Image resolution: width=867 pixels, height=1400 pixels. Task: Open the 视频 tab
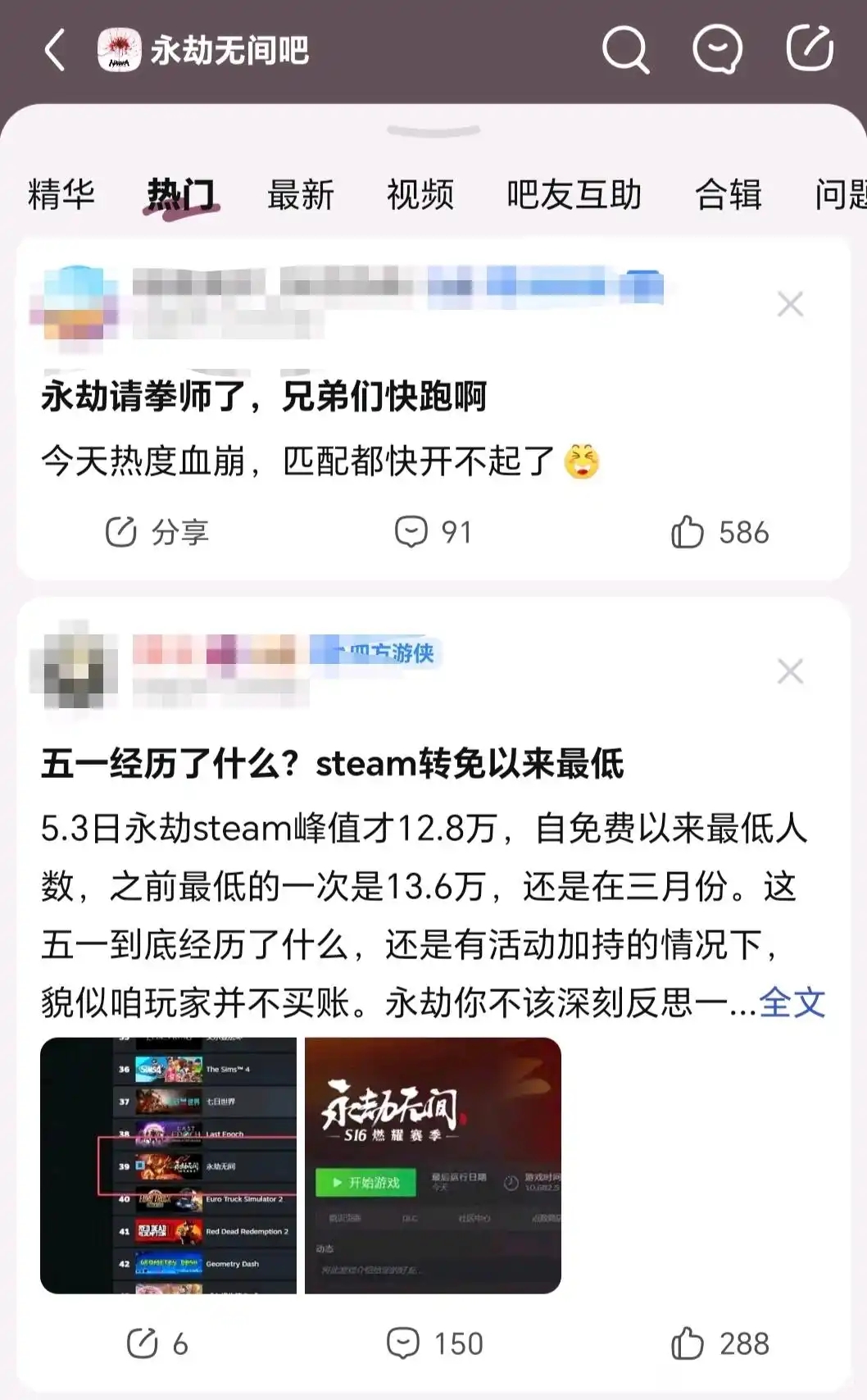click(420, 195)
